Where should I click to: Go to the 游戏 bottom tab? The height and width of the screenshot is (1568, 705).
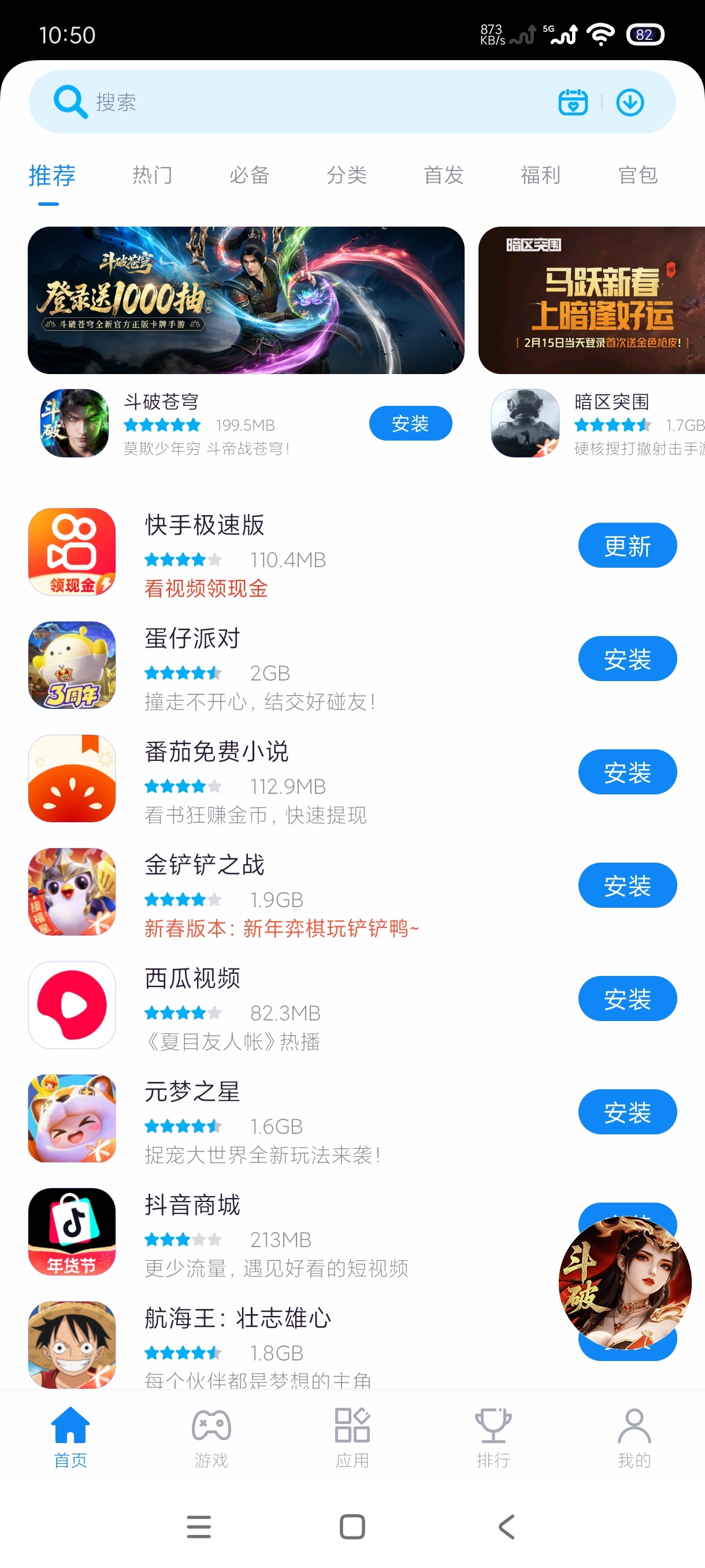(x=211, y=1438)
